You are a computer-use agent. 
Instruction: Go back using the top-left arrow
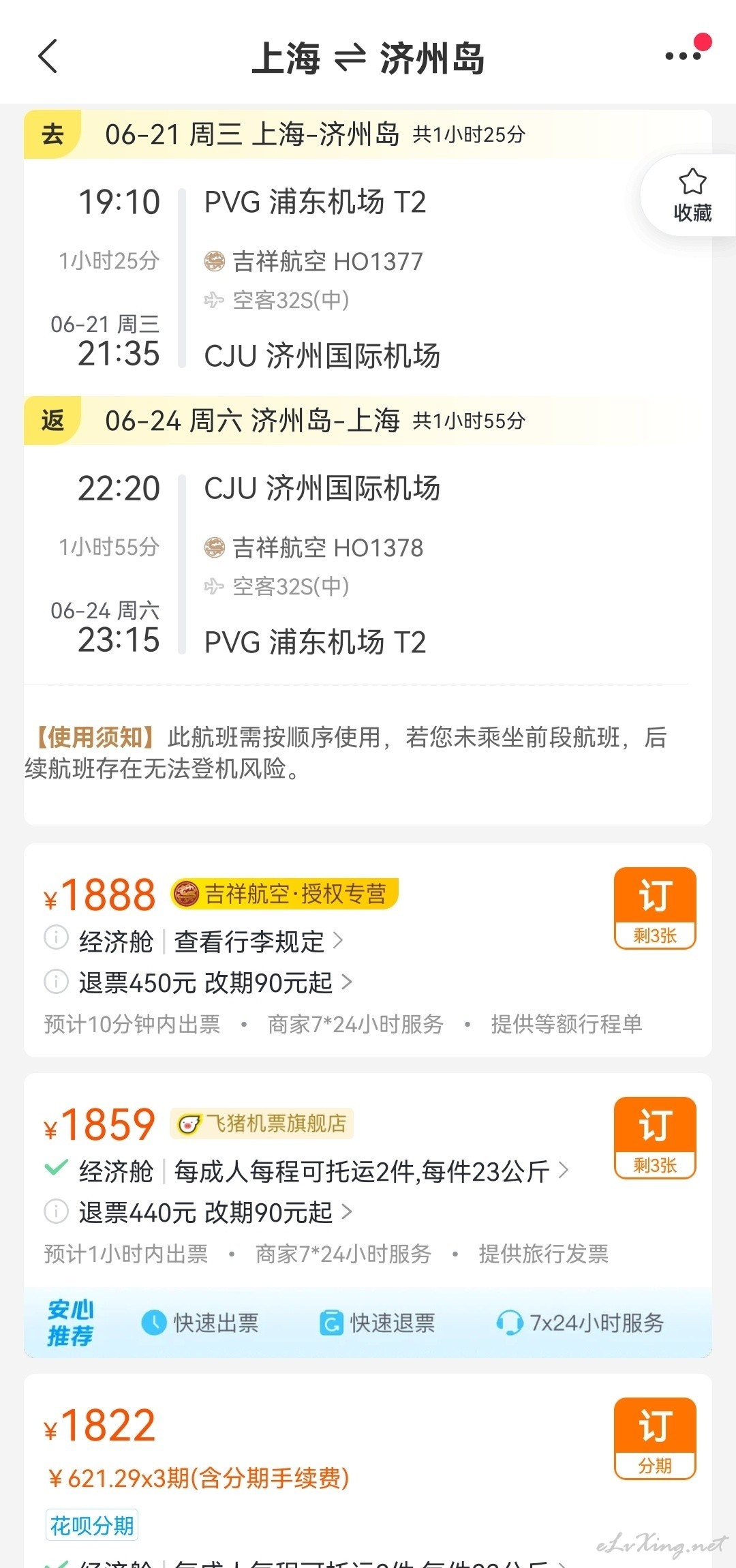[48, 57]
